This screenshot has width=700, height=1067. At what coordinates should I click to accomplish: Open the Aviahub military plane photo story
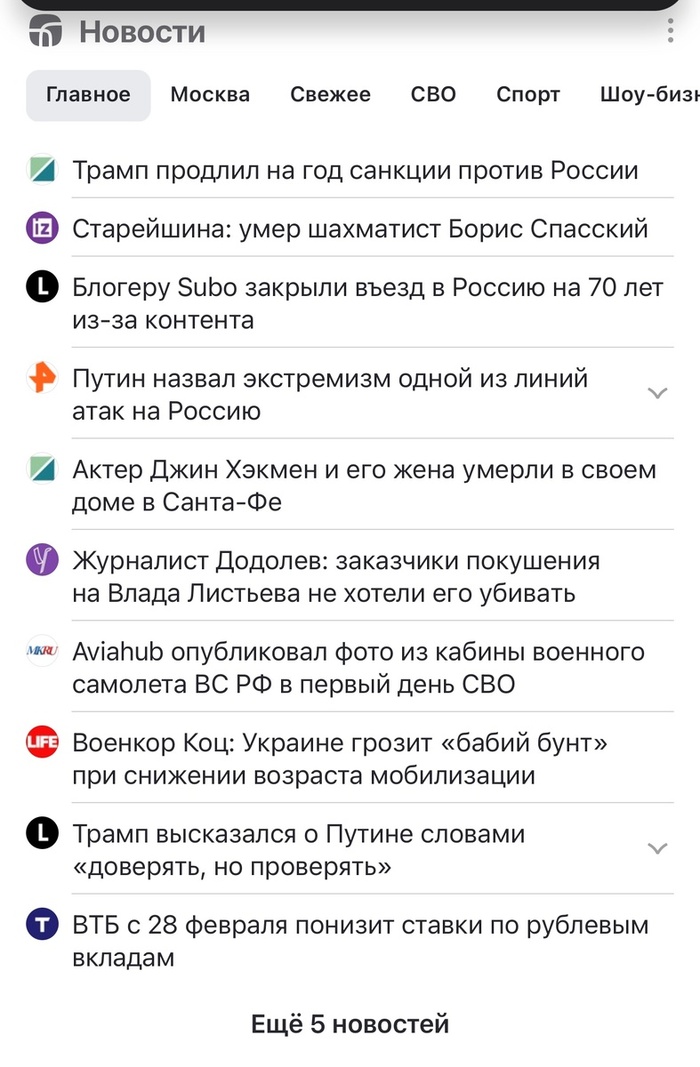[358, 668]
